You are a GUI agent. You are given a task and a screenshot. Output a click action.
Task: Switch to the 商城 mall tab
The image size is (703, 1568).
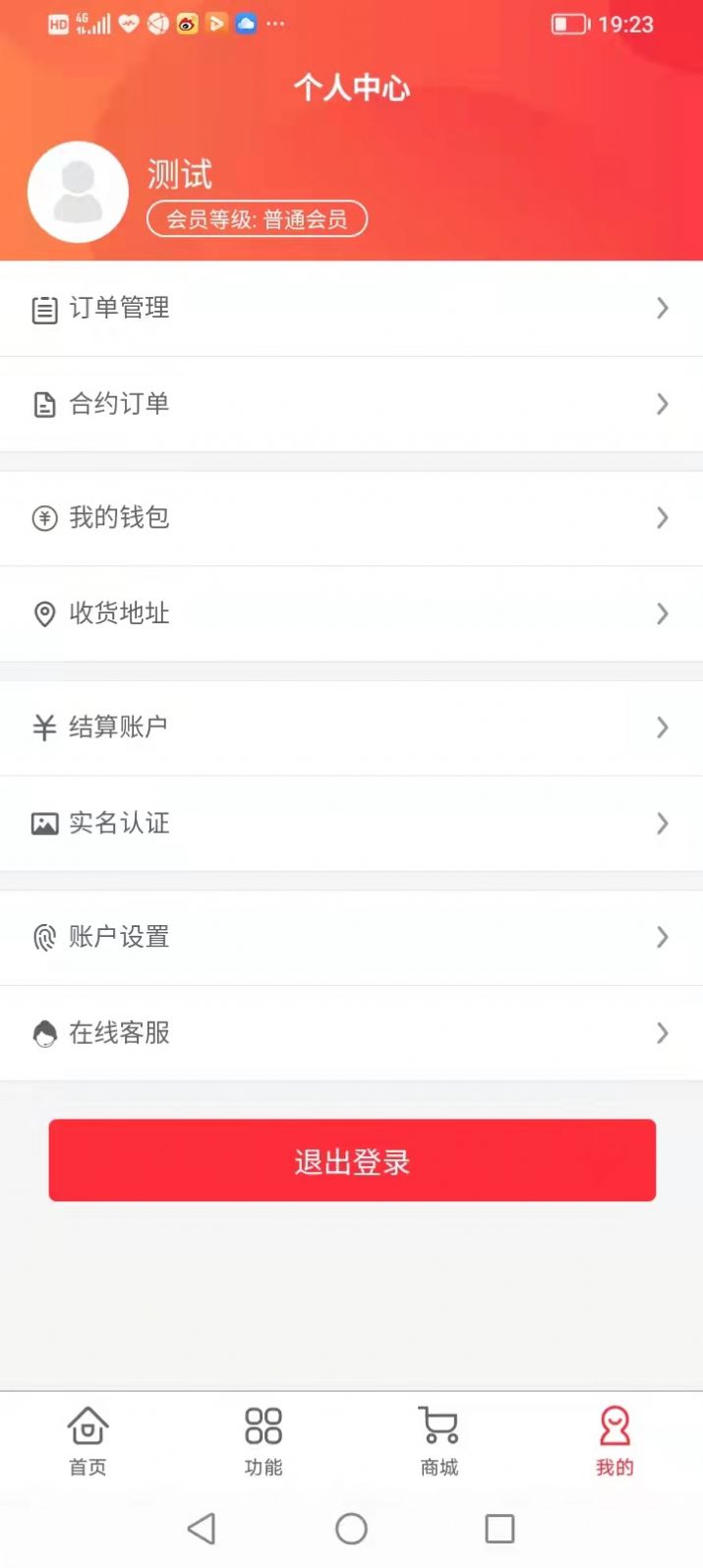(439, 1441)
